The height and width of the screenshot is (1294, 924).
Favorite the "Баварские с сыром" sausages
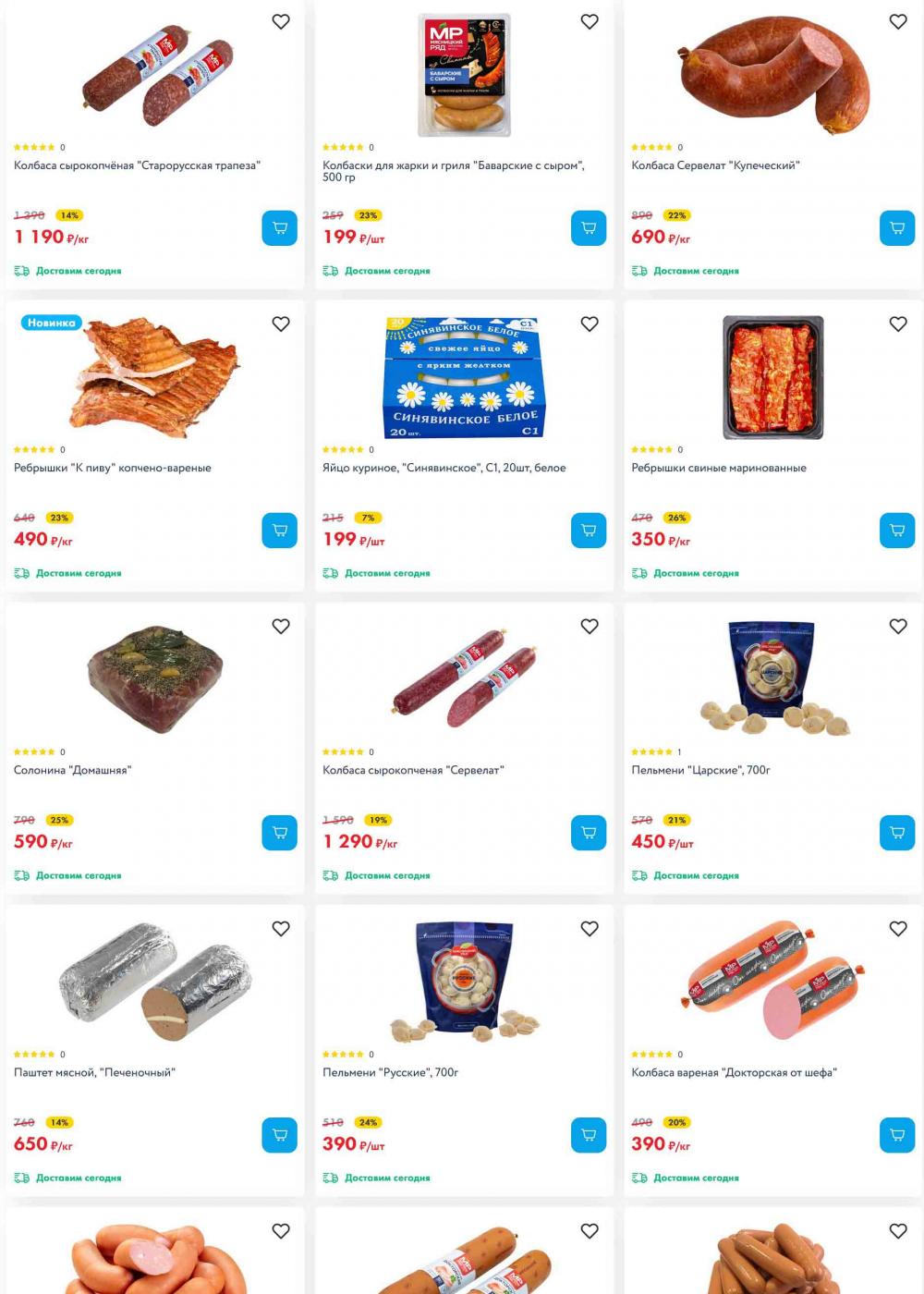click(590, 21)
